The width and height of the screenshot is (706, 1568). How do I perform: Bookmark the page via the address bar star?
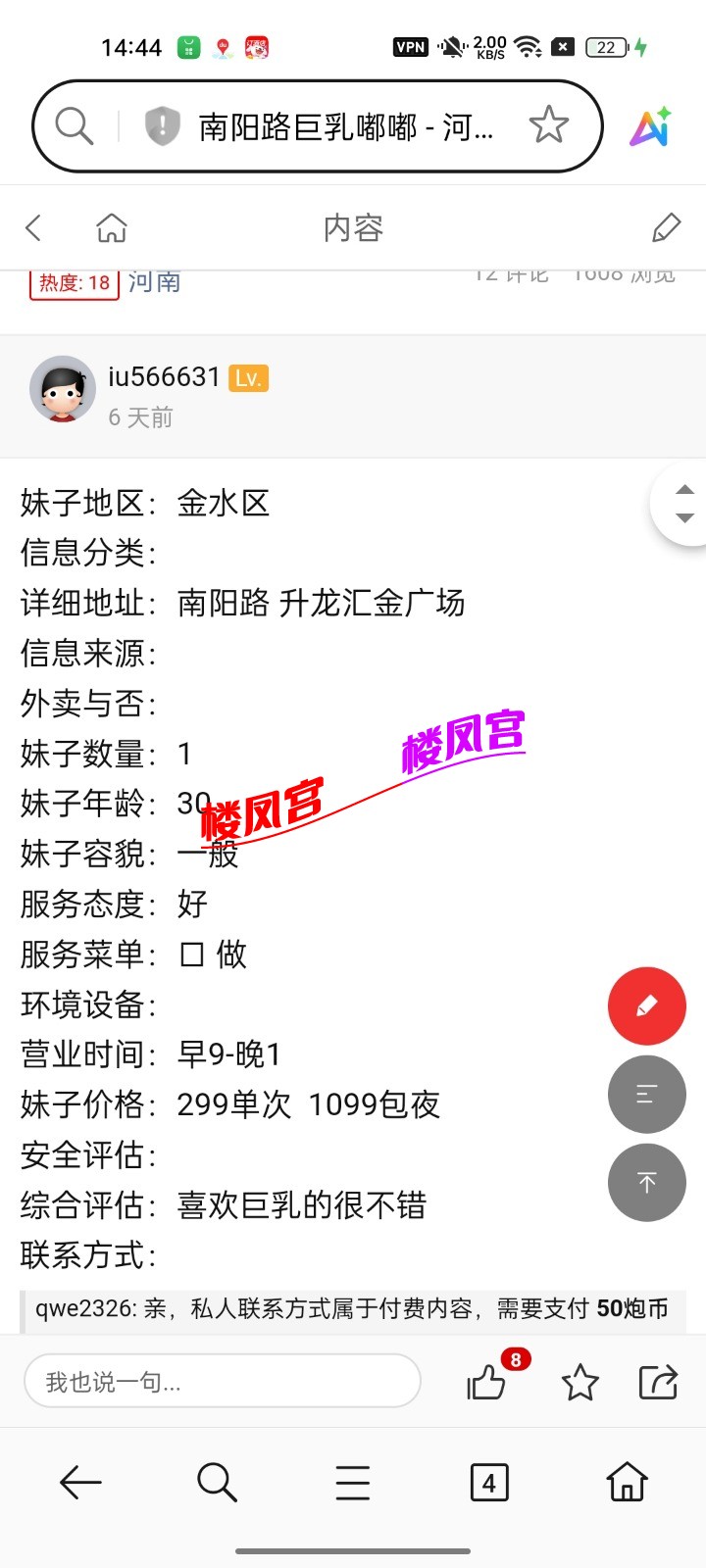[x=550, y=125]
